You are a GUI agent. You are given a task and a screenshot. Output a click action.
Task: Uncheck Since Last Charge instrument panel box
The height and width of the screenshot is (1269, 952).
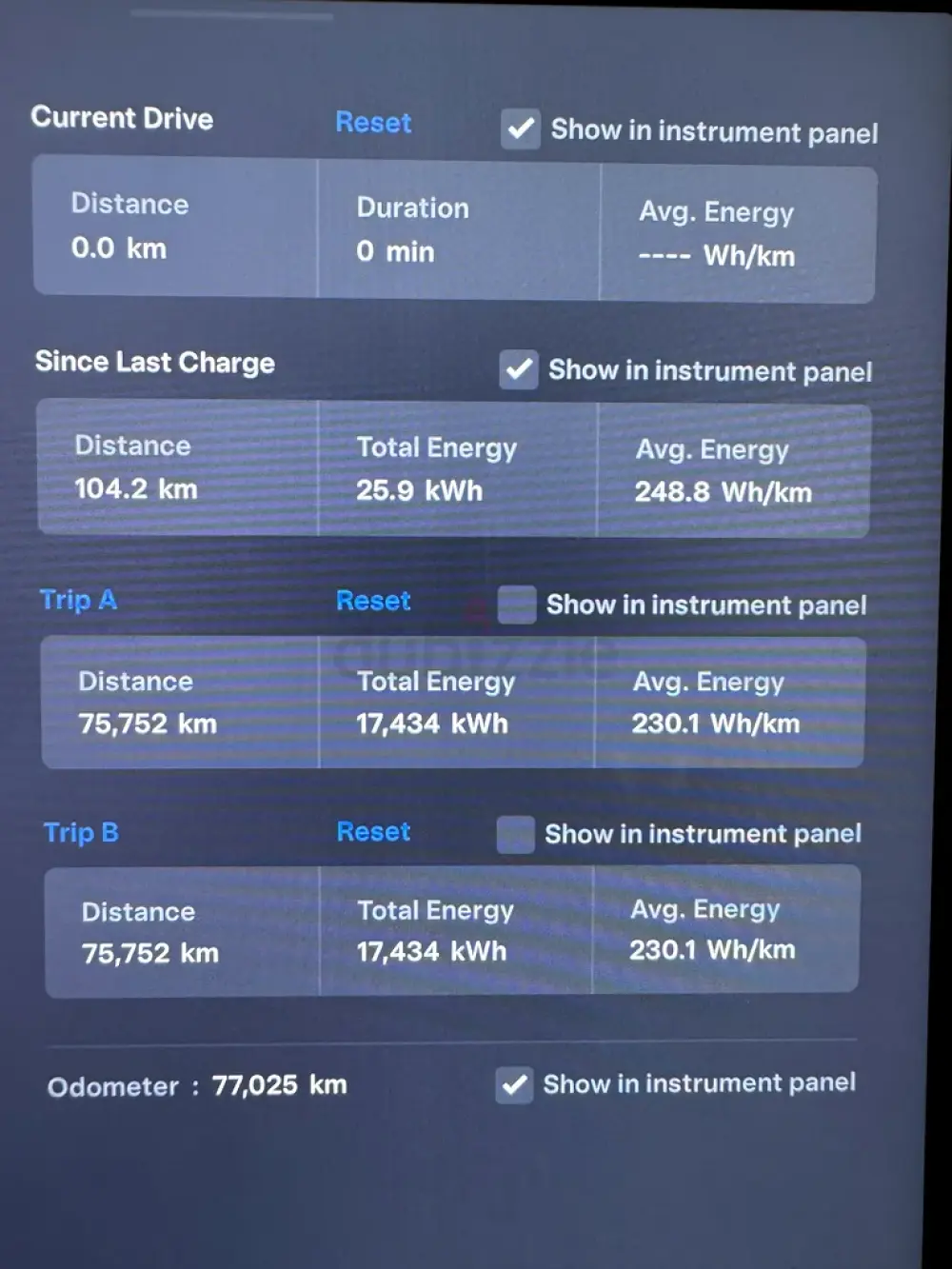[x=519, y=369]
